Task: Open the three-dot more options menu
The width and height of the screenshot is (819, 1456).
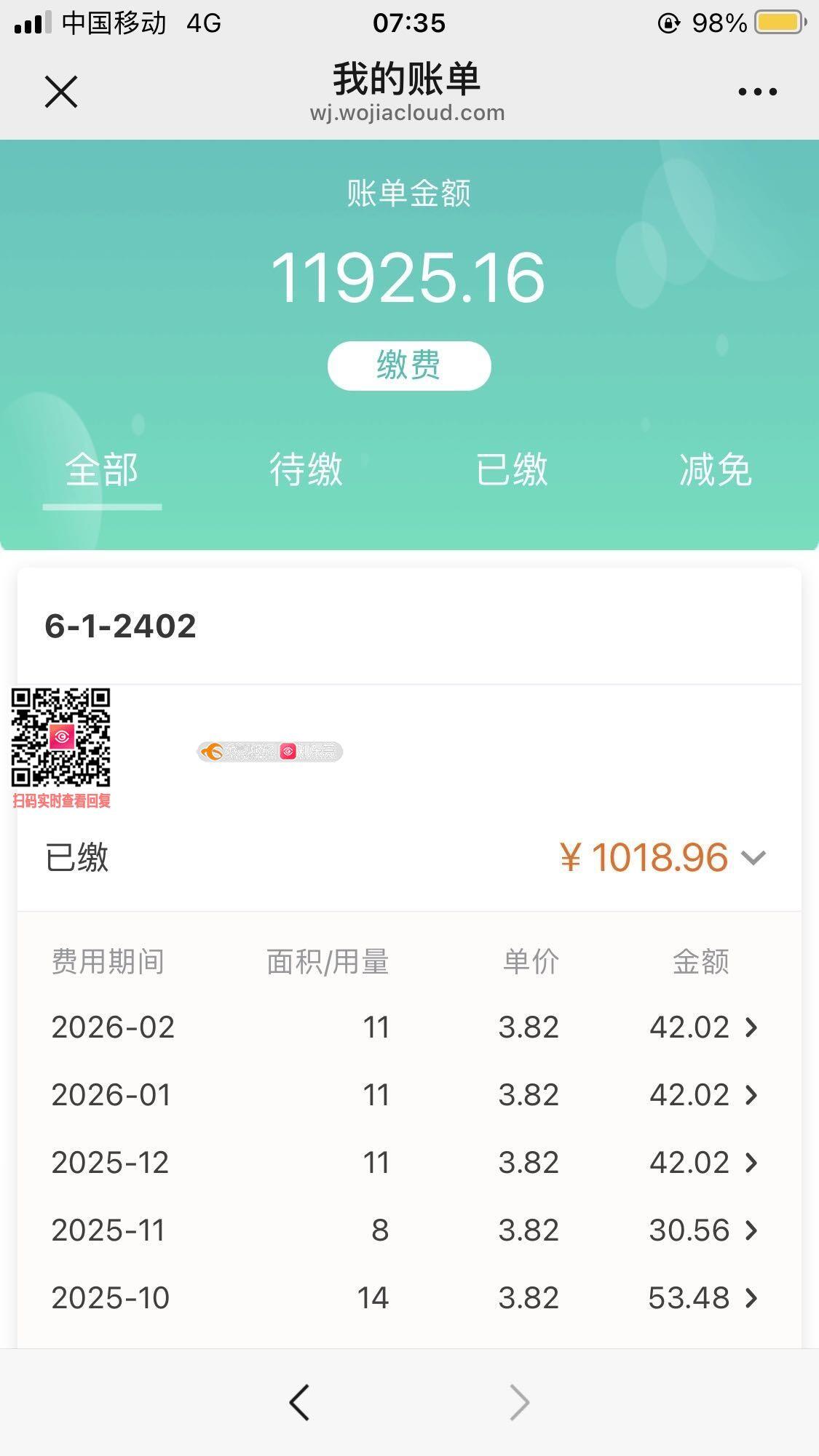Action: click(757, 92)
